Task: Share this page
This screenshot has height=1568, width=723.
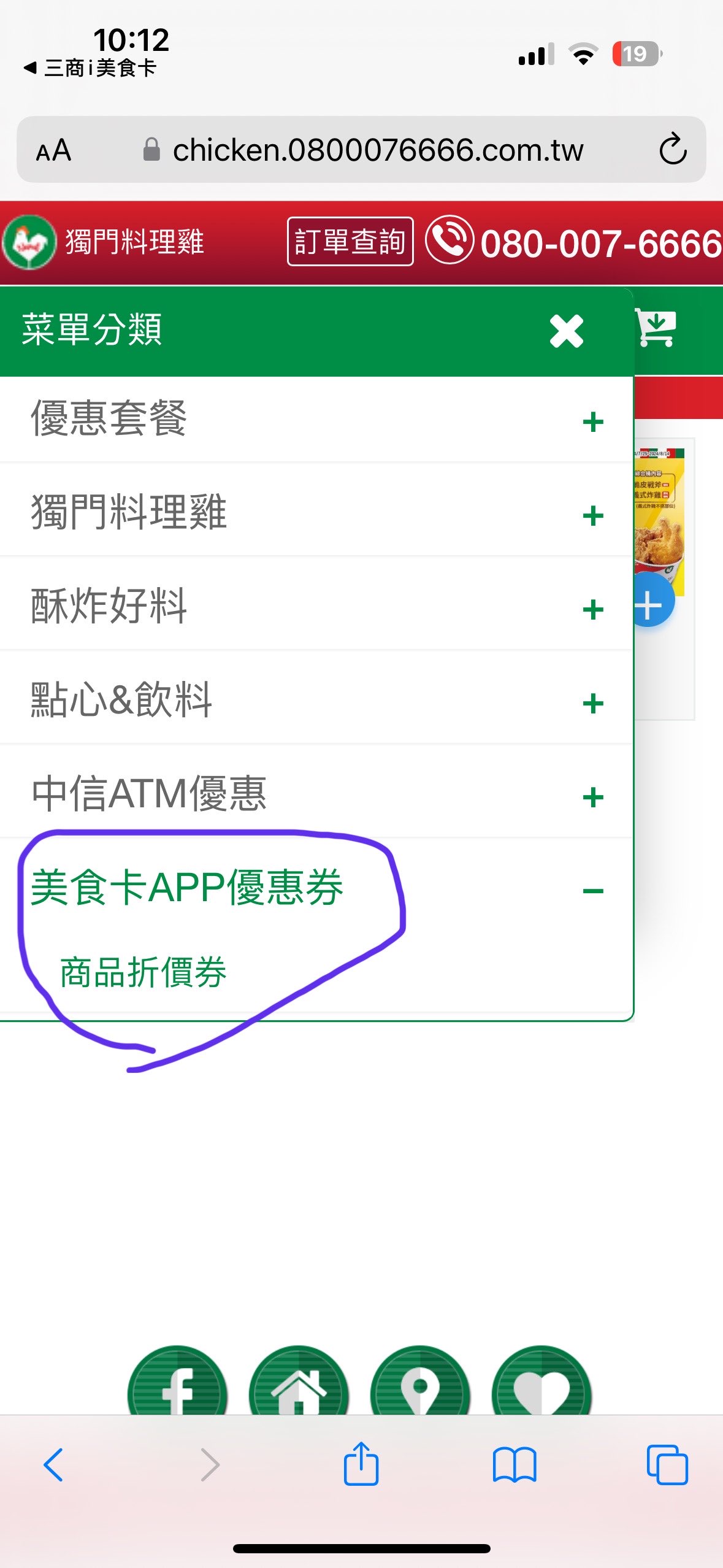Action: tap(361, 1465)
